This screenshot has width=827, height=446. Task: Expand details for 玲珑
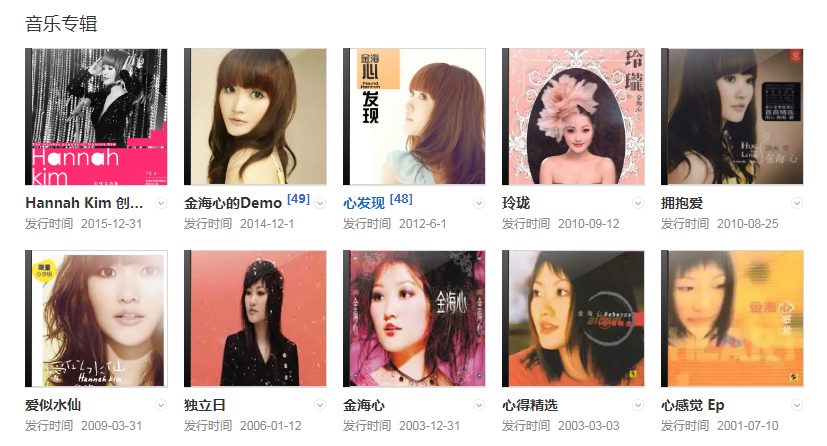coord(638,203)
